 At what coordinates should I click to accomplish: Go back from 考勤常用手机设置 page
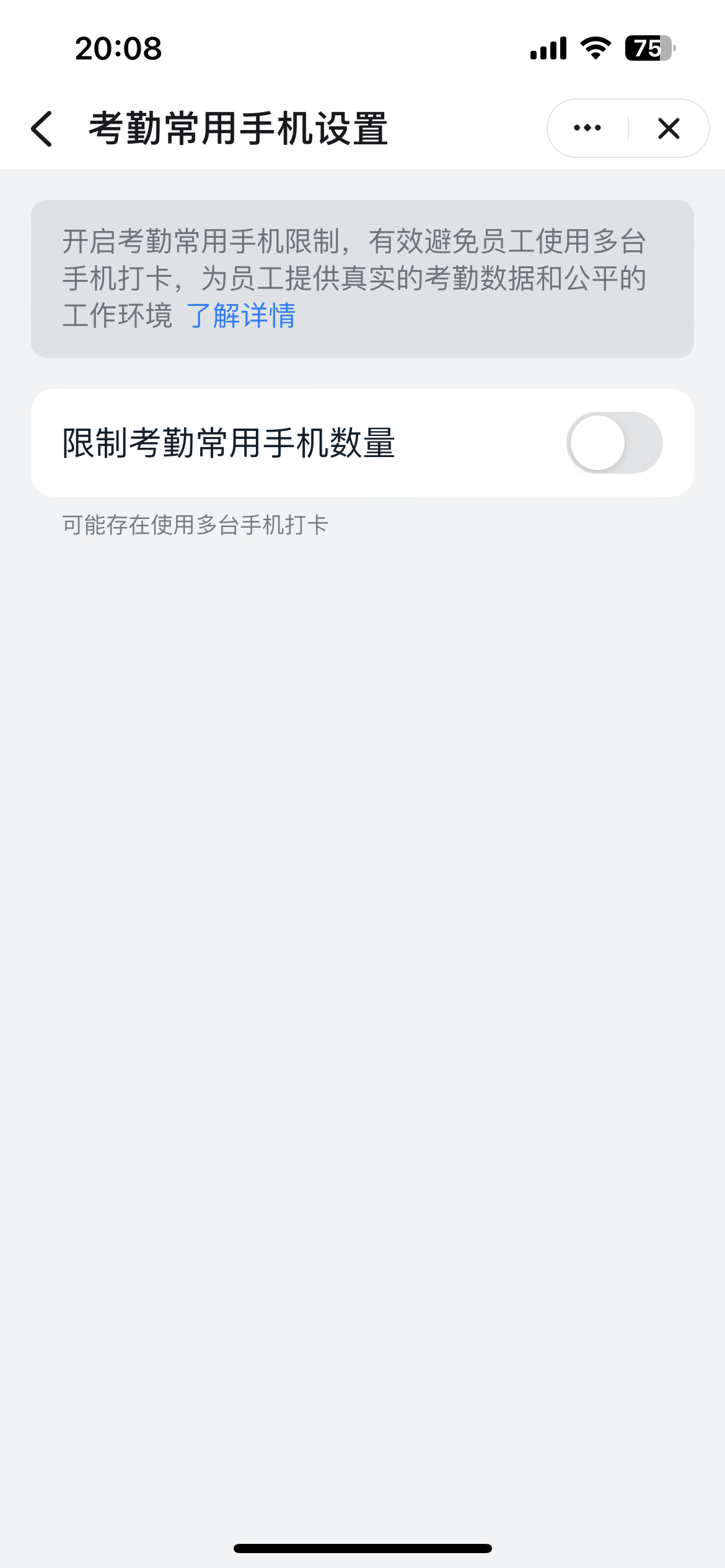coord(42,129)
